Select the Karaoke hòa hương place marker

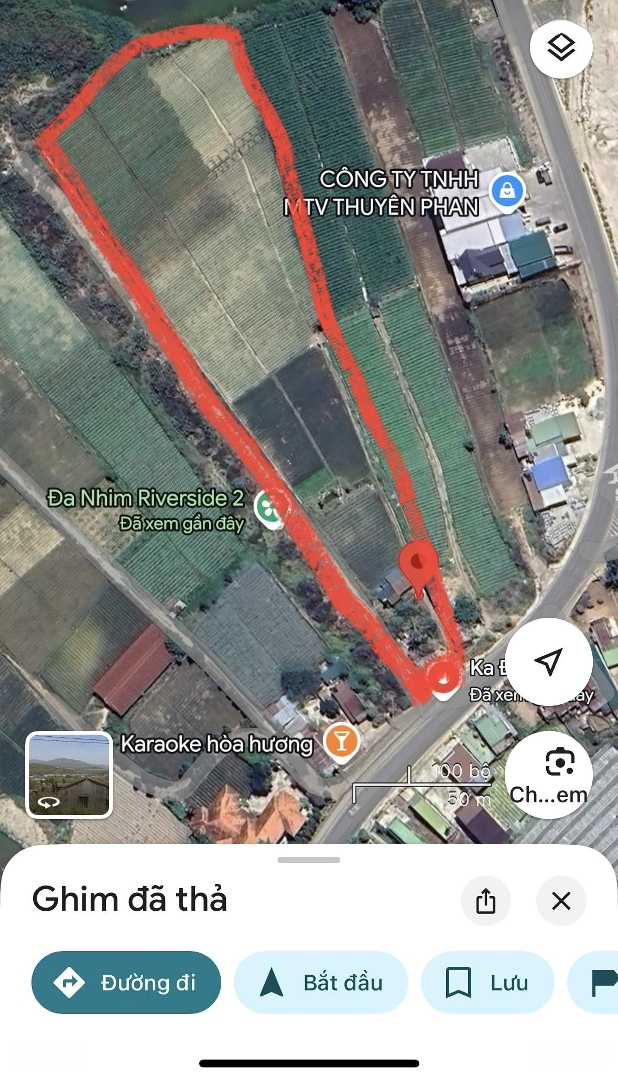[x=341, y=742]
